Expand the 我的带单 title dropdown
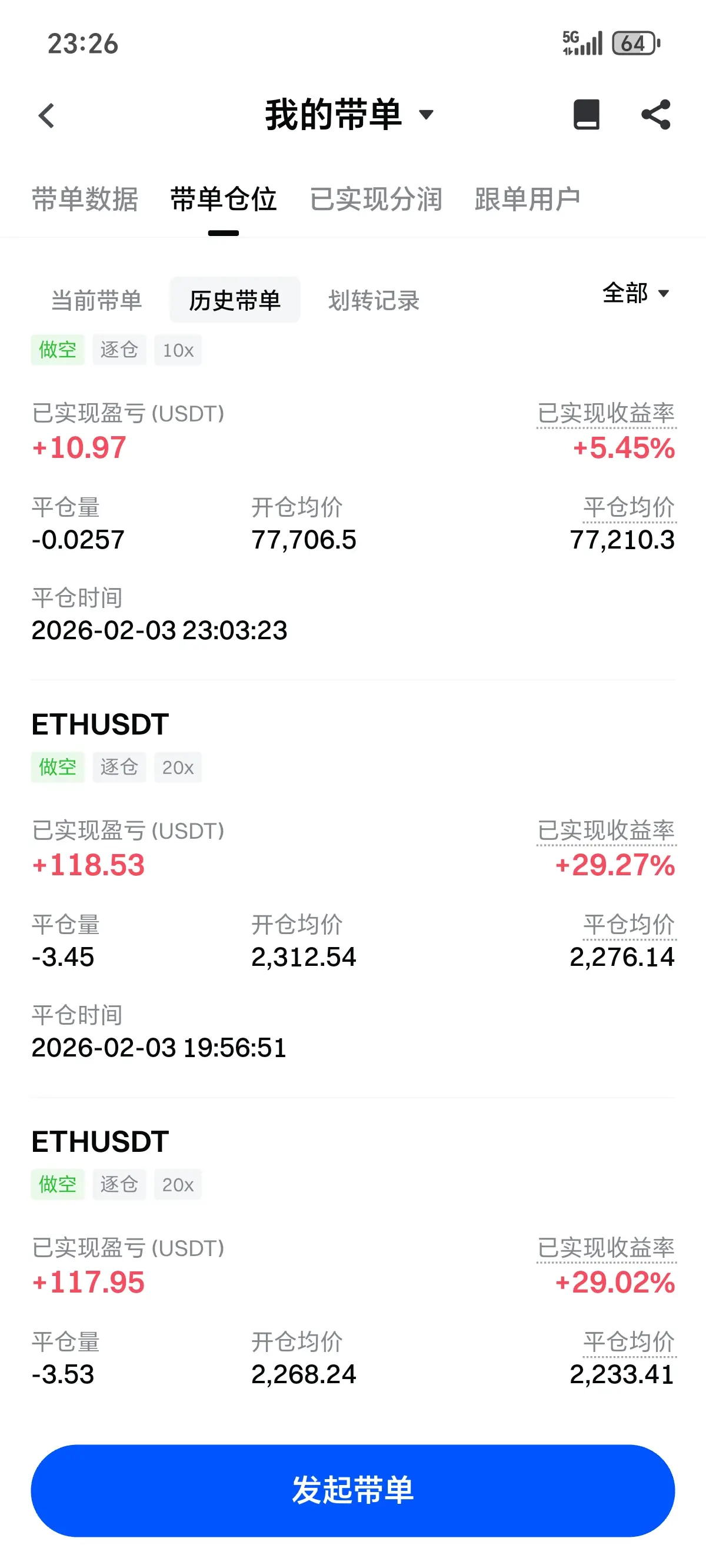This screenshot has height=1568, width=706. pyautogui.click(x=349, y=114)
